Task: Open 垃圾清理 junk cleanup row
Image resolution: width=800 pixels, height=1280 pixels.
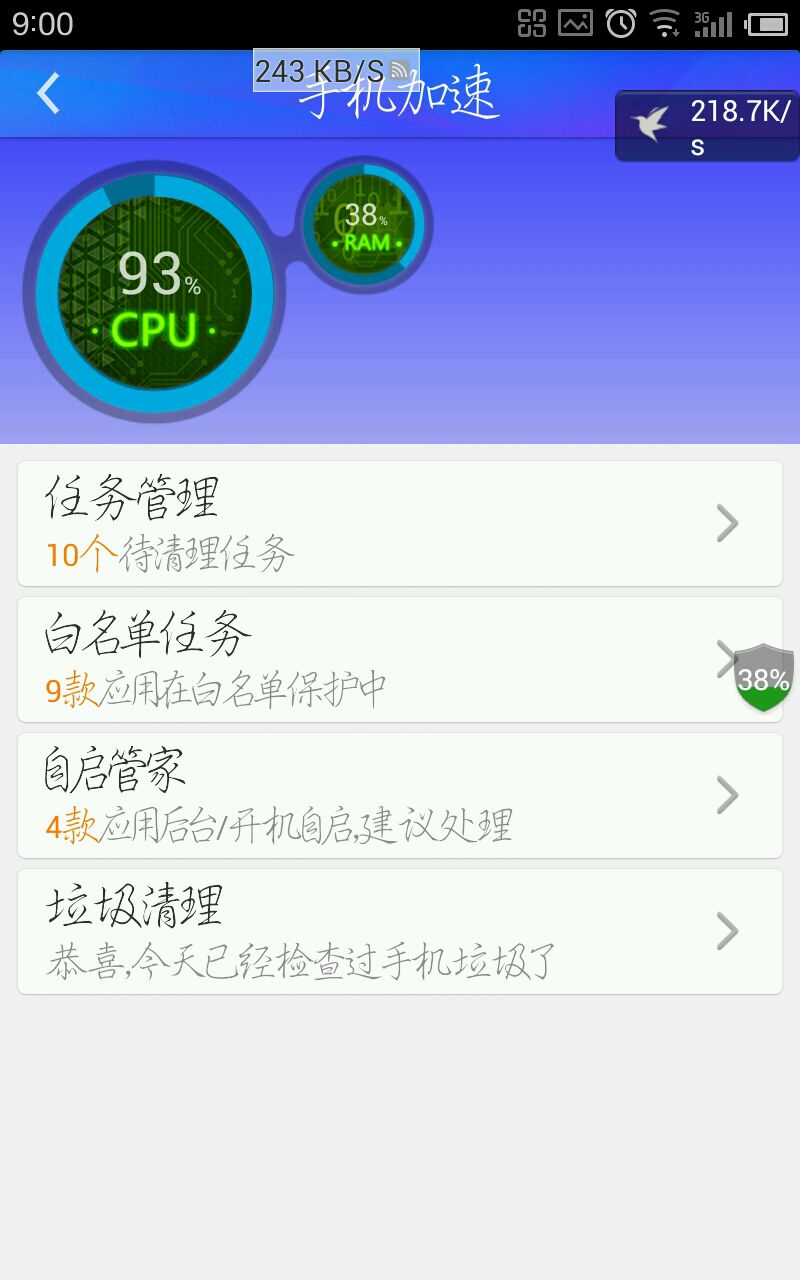Action: pos(400,931)
